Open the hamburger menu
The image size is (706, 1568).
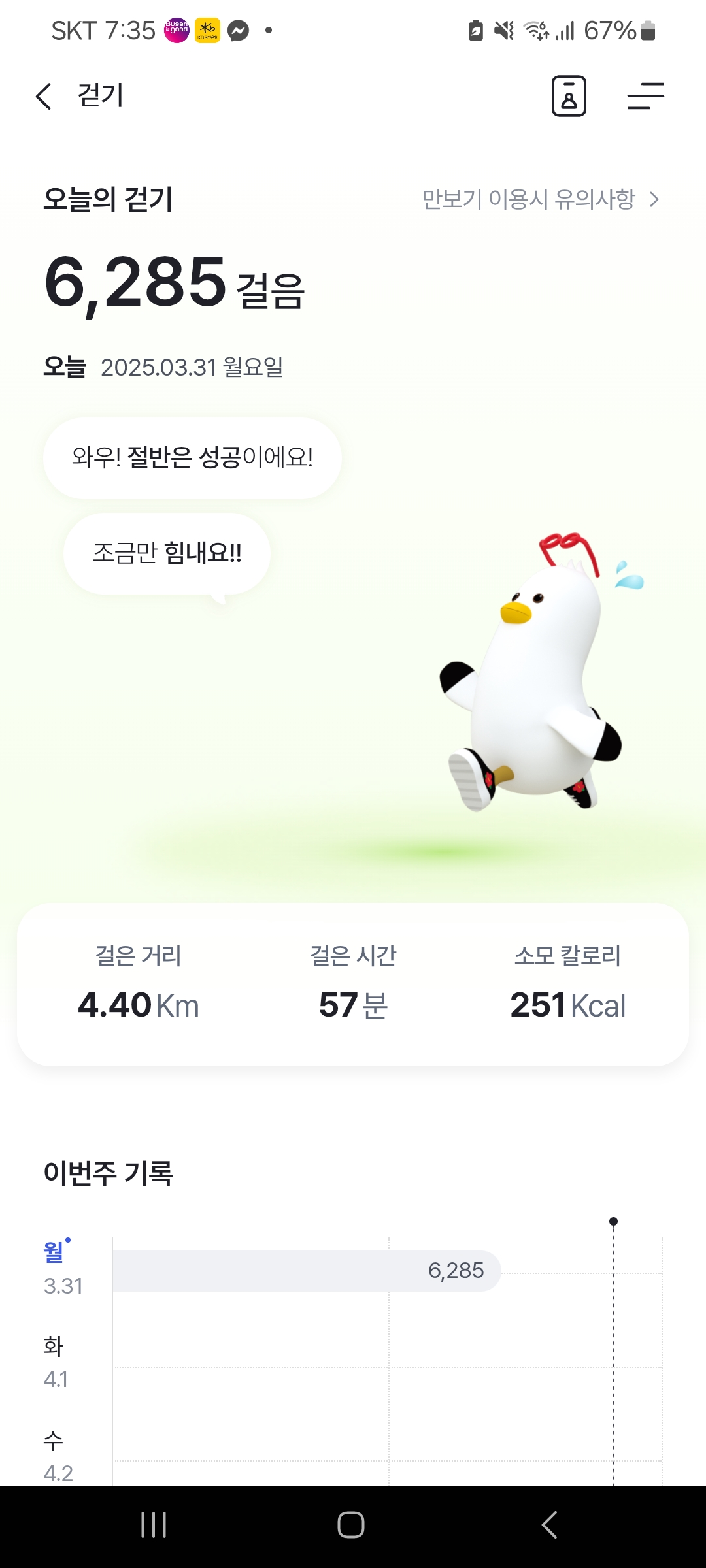[x=645, y=97]
